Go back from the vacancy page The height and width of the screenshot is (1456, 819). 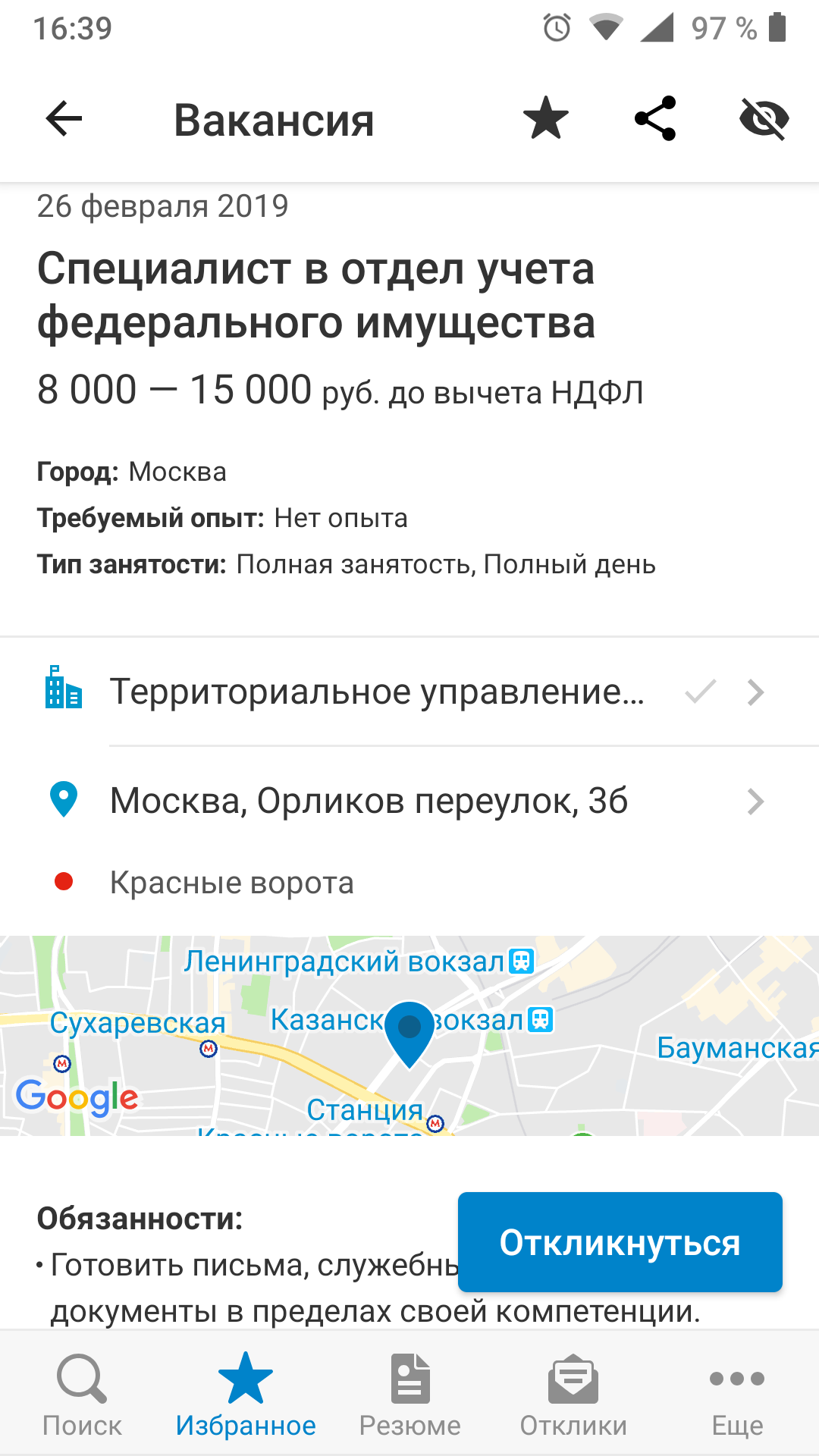(64, 119)
